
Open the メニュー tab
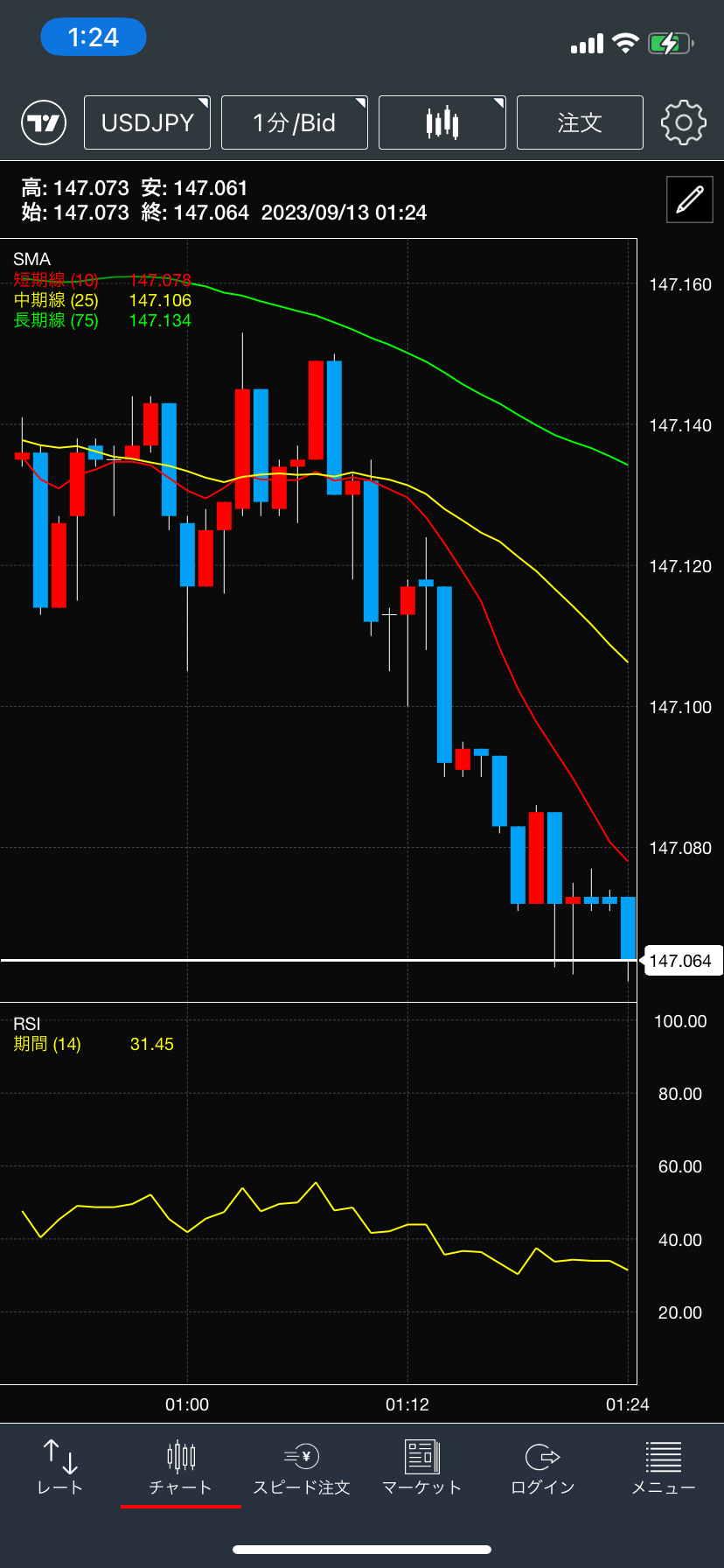coord(663,1467)
